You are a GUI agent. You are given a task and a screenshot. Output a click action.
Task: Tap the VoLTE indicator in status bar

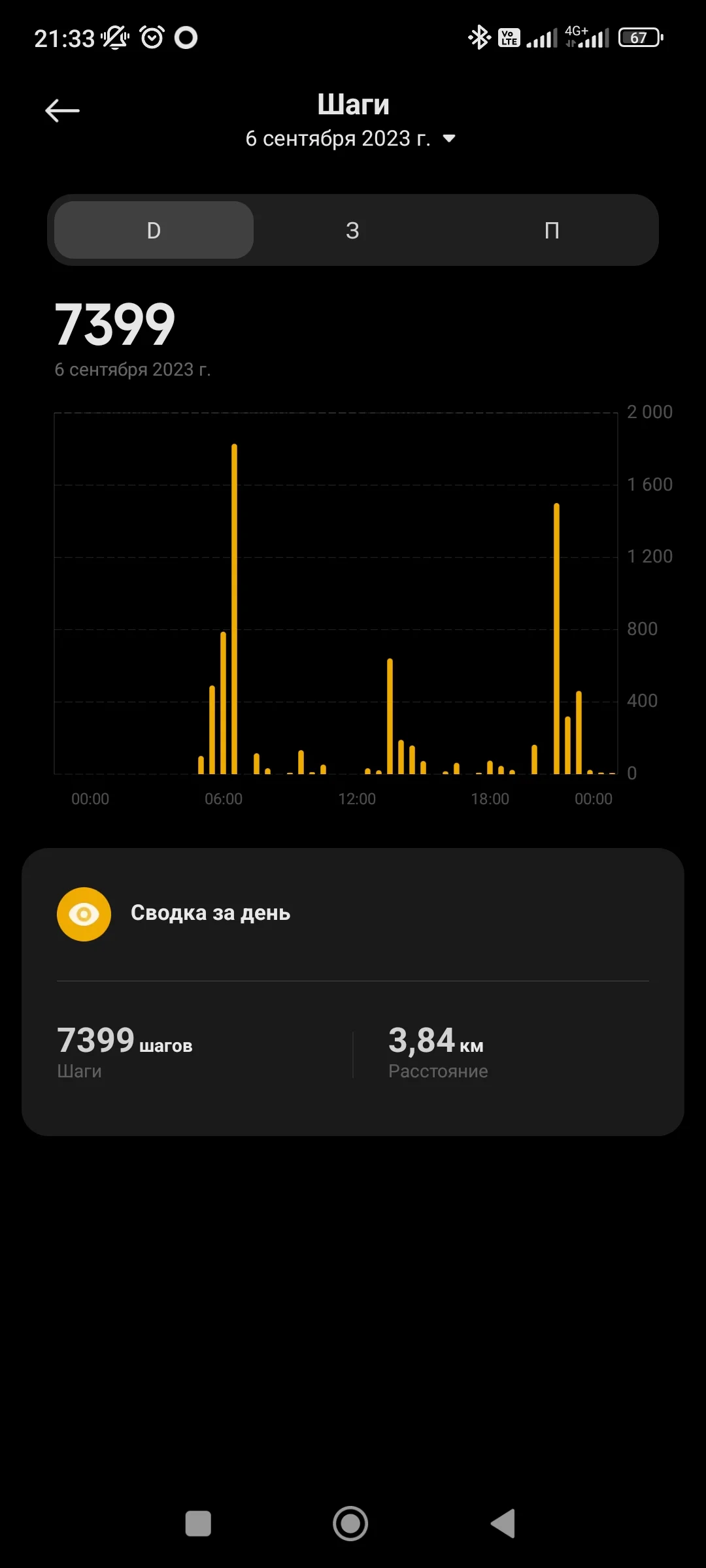click(508, 37)
